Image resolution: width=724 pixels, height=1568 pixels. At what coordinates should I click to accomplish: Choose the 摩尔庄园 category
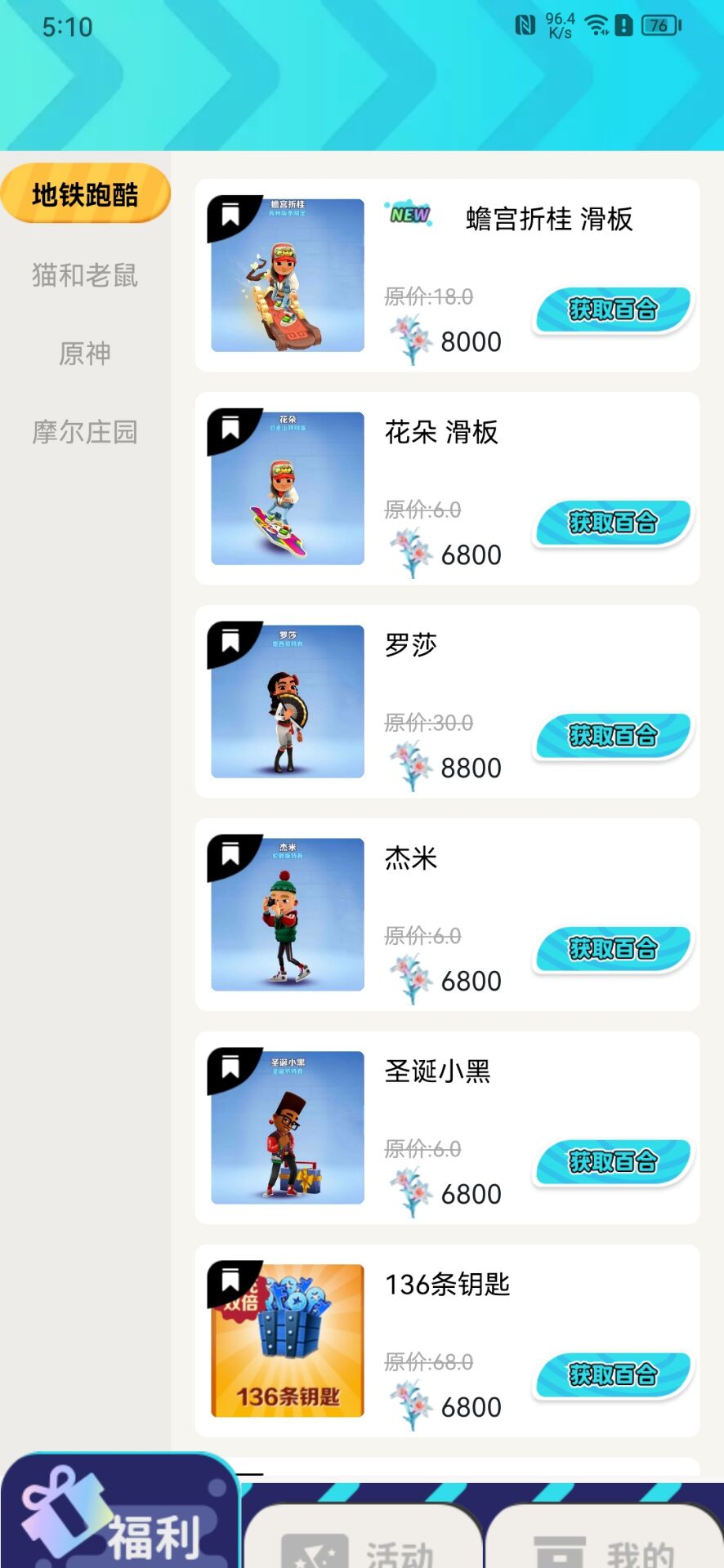click(85, 432)
